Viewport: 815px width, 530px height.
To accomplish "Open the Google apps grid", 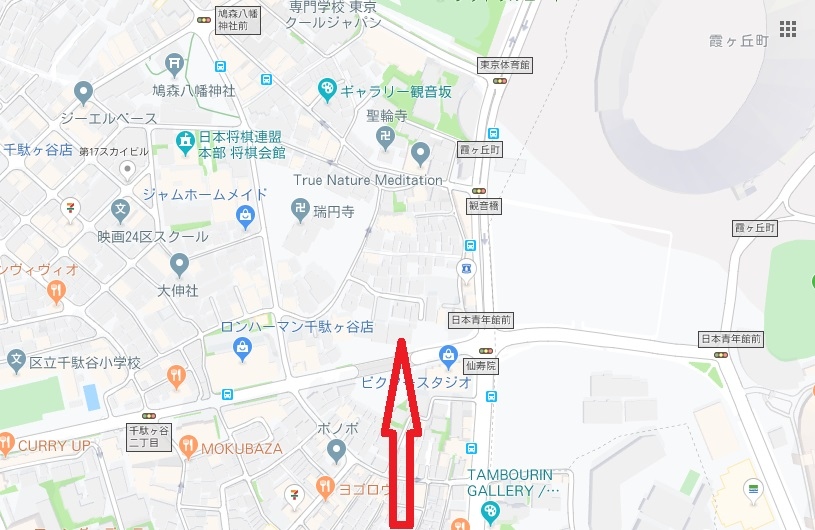I will [788, 29].
